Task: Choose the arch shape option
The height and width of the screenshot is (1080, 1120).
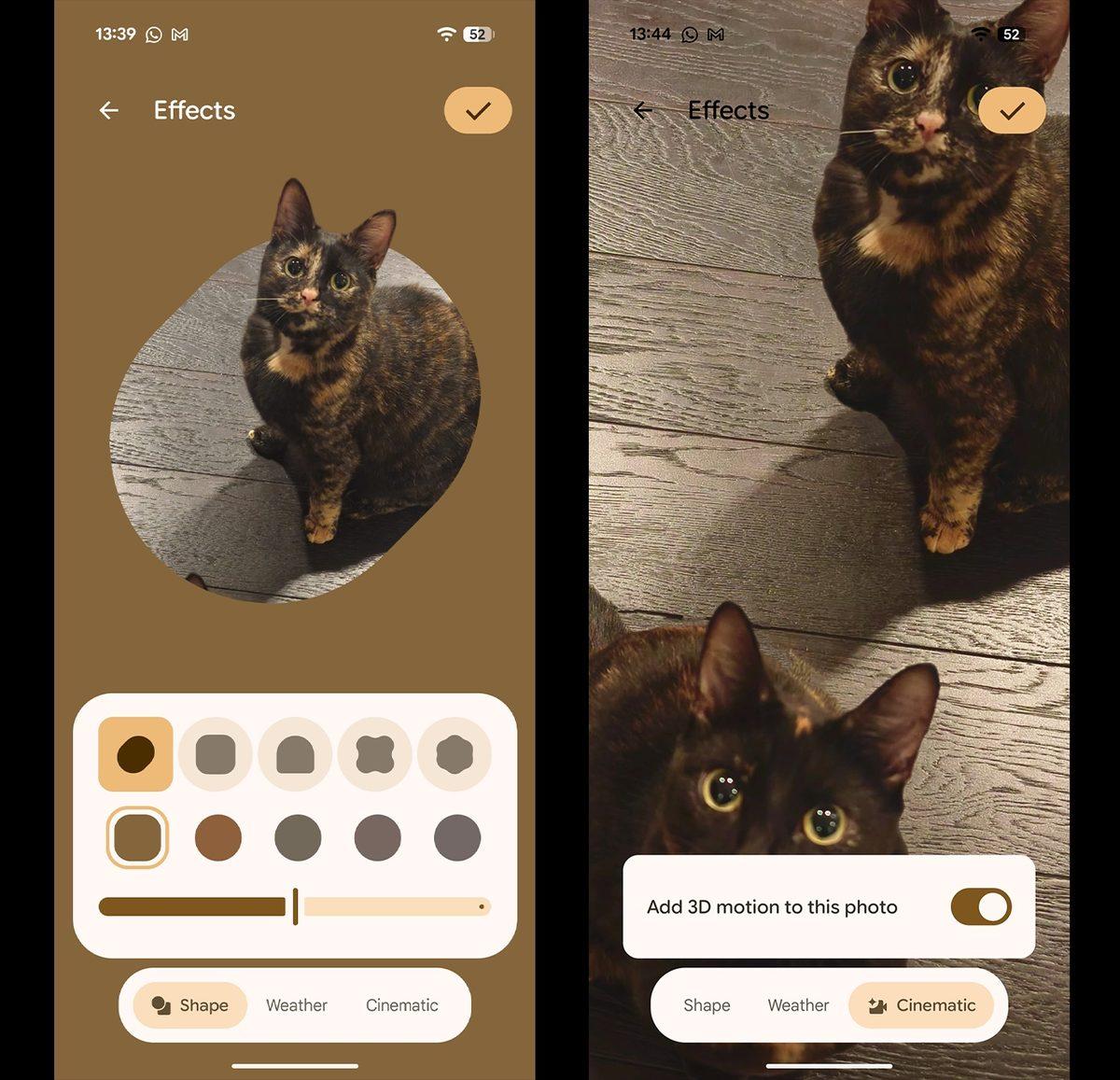Action: tap(295, 754)
